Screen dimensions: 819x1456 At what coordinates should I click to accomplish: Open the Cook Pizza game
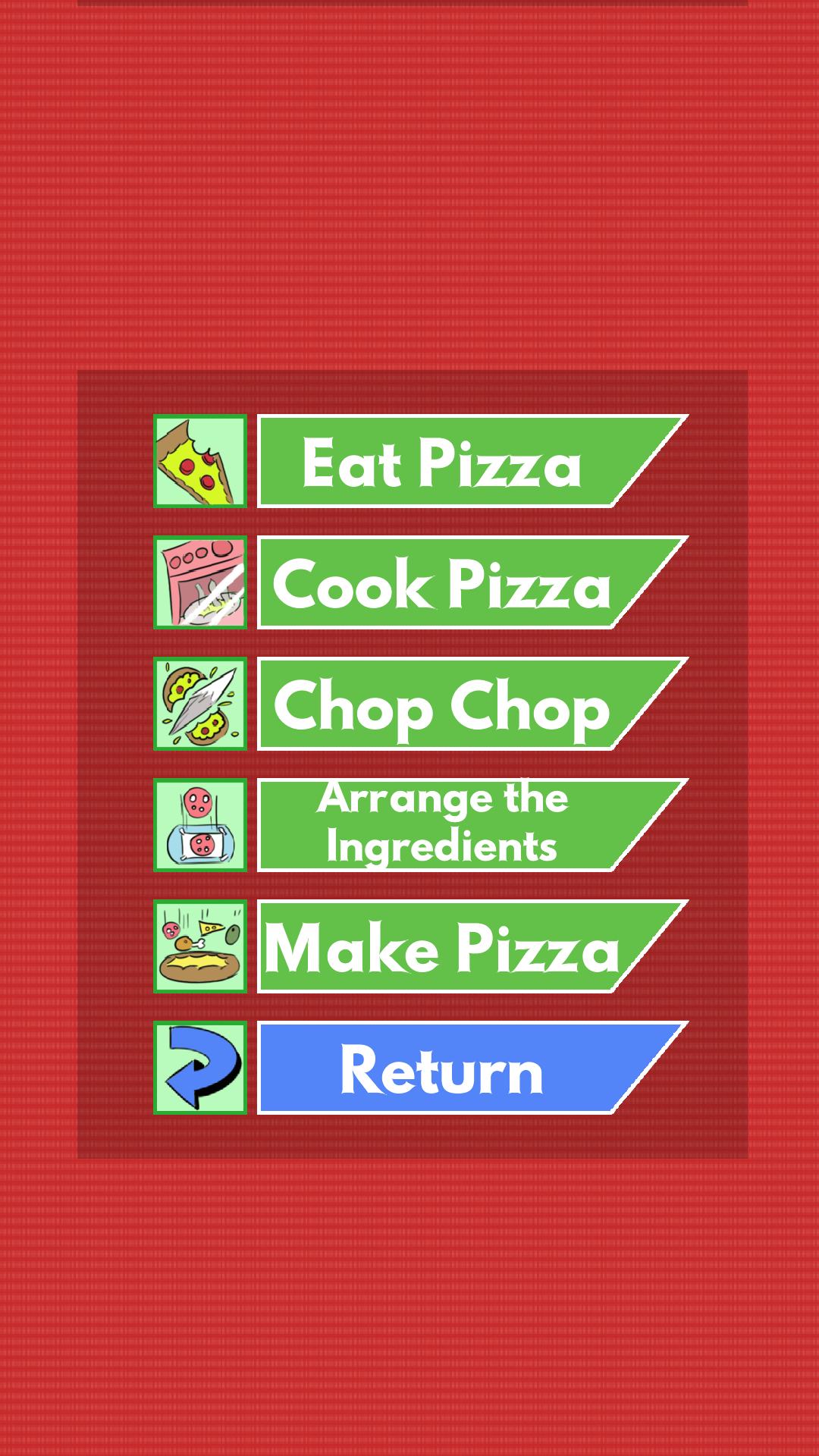click(444, 582)
